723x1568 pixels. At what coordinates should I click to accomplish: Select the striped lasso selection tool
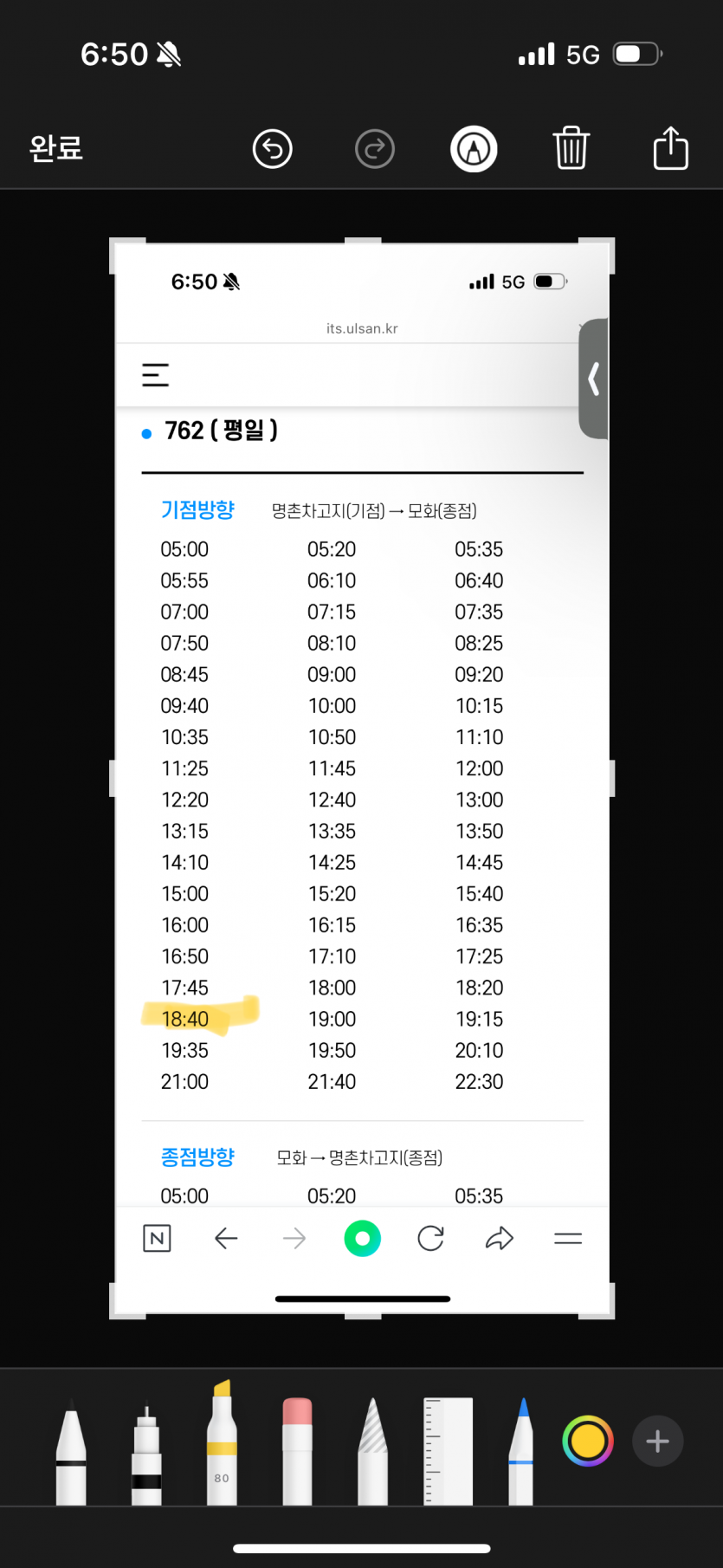point(372,1454)
